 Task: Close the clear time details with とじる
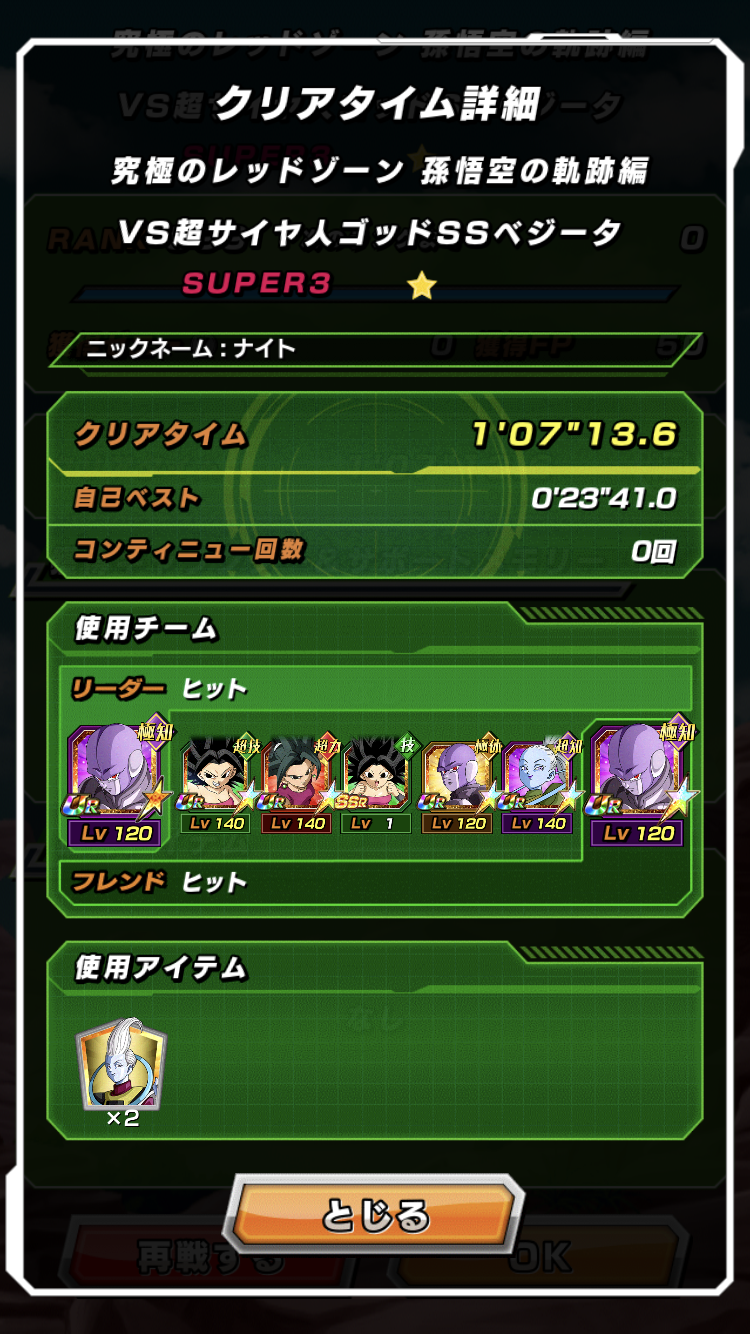point(374,1216)
